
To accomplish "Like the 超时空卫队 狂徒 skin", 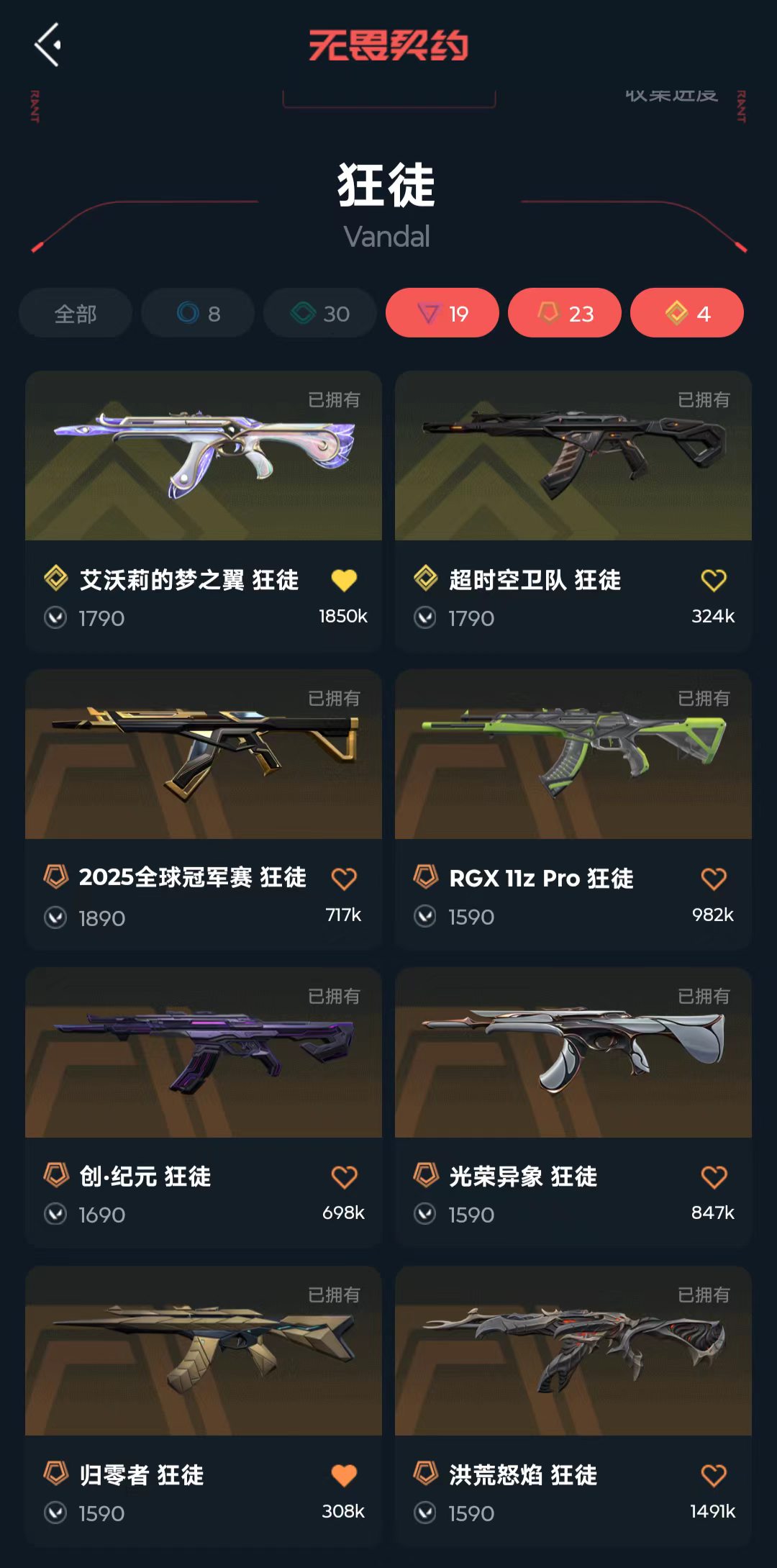I will click(714, 580).
